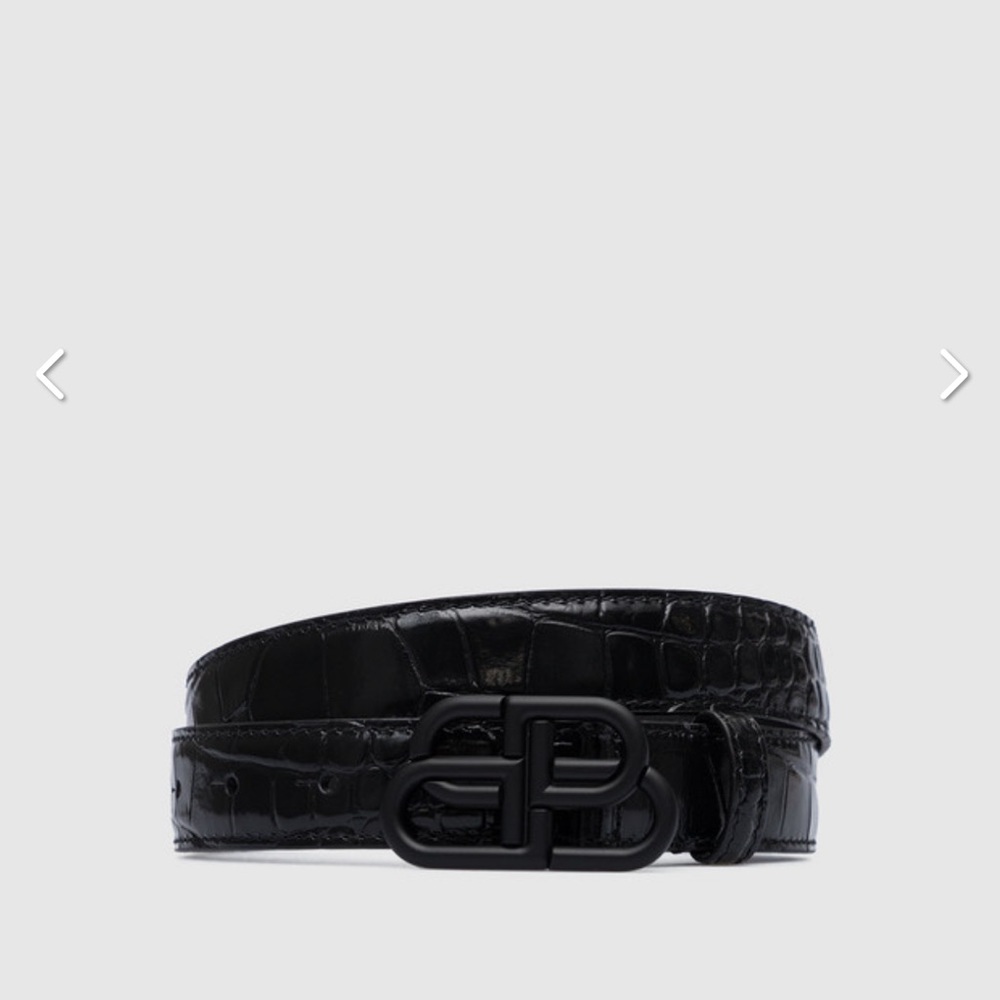Go to the previous product image
The image size is (1000, 1000).
[51, 375]
